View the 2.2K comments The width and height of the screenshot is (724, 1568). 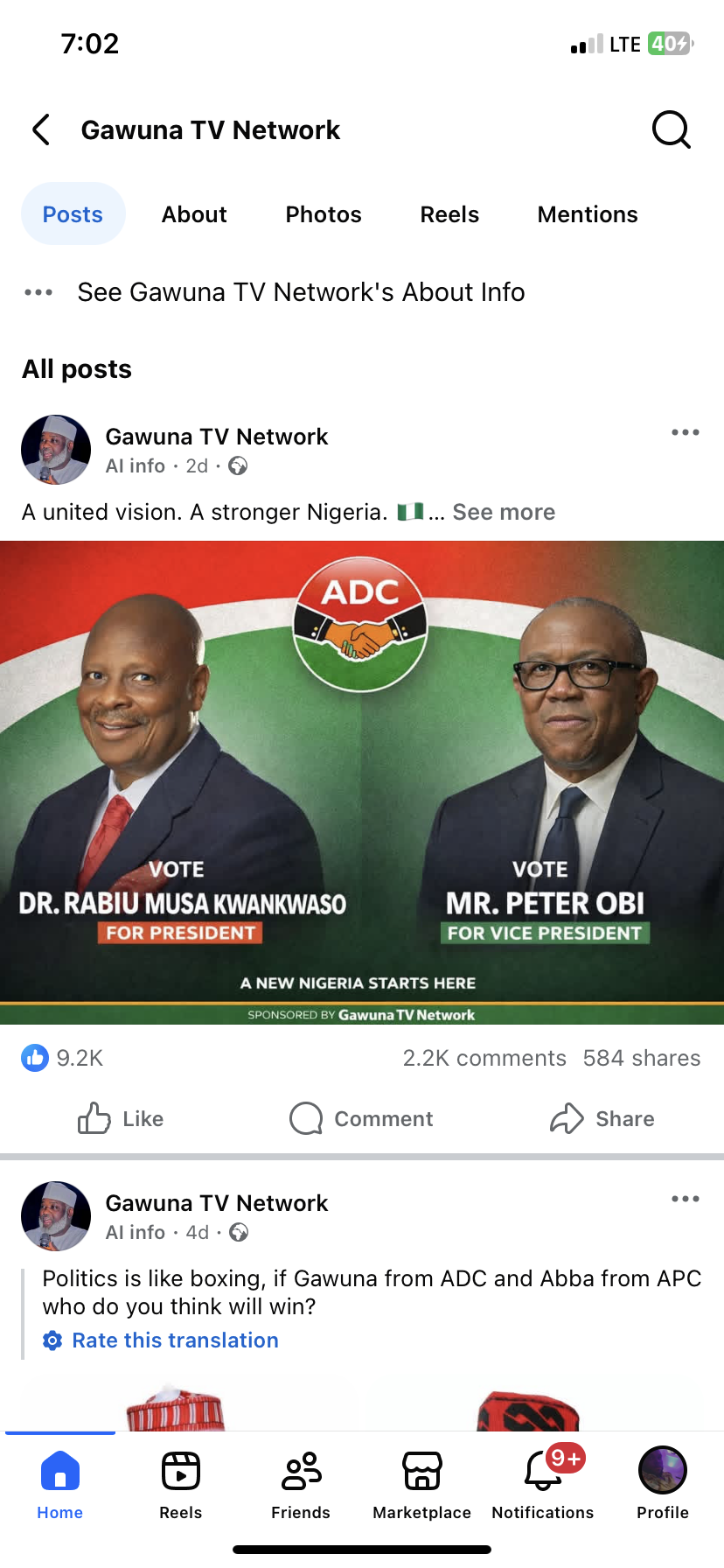[x=484, y=1058]
